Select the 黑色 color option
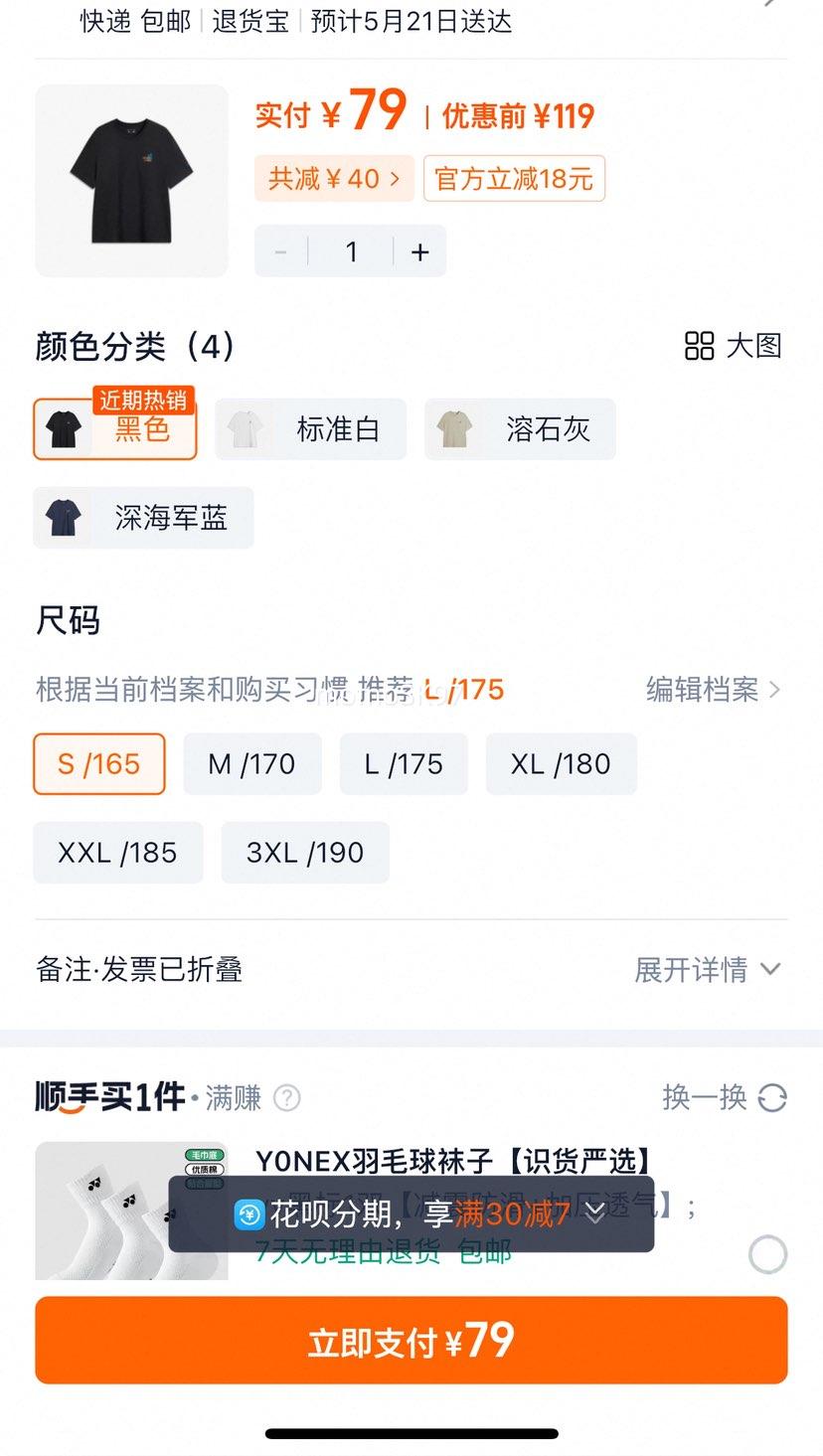Viewport: 823px width, 1456px height. 115,429
